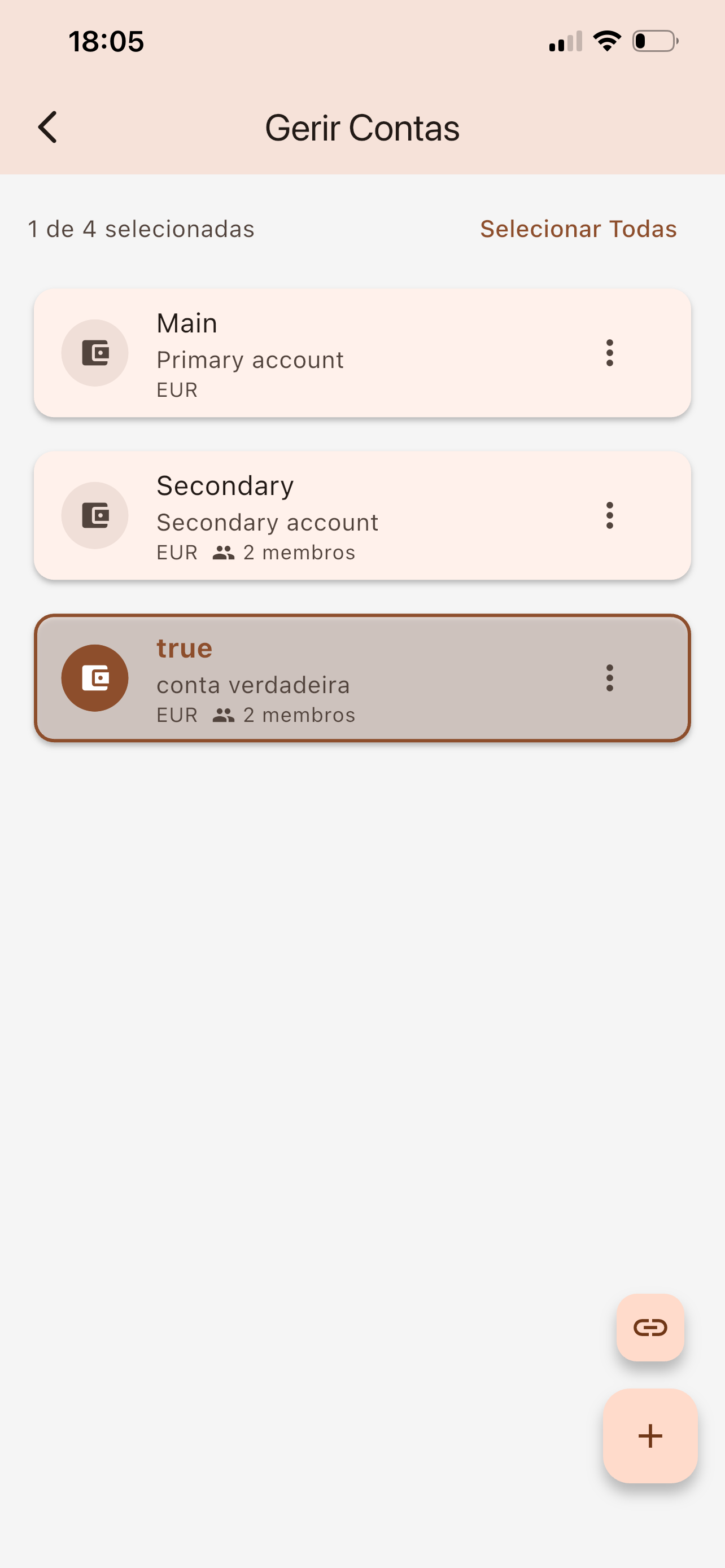Open the three-dot menu for the true account
Image resolution: width=725 pixels, height=1568 pixels.
pyautogui.click(x=609, y=677)
